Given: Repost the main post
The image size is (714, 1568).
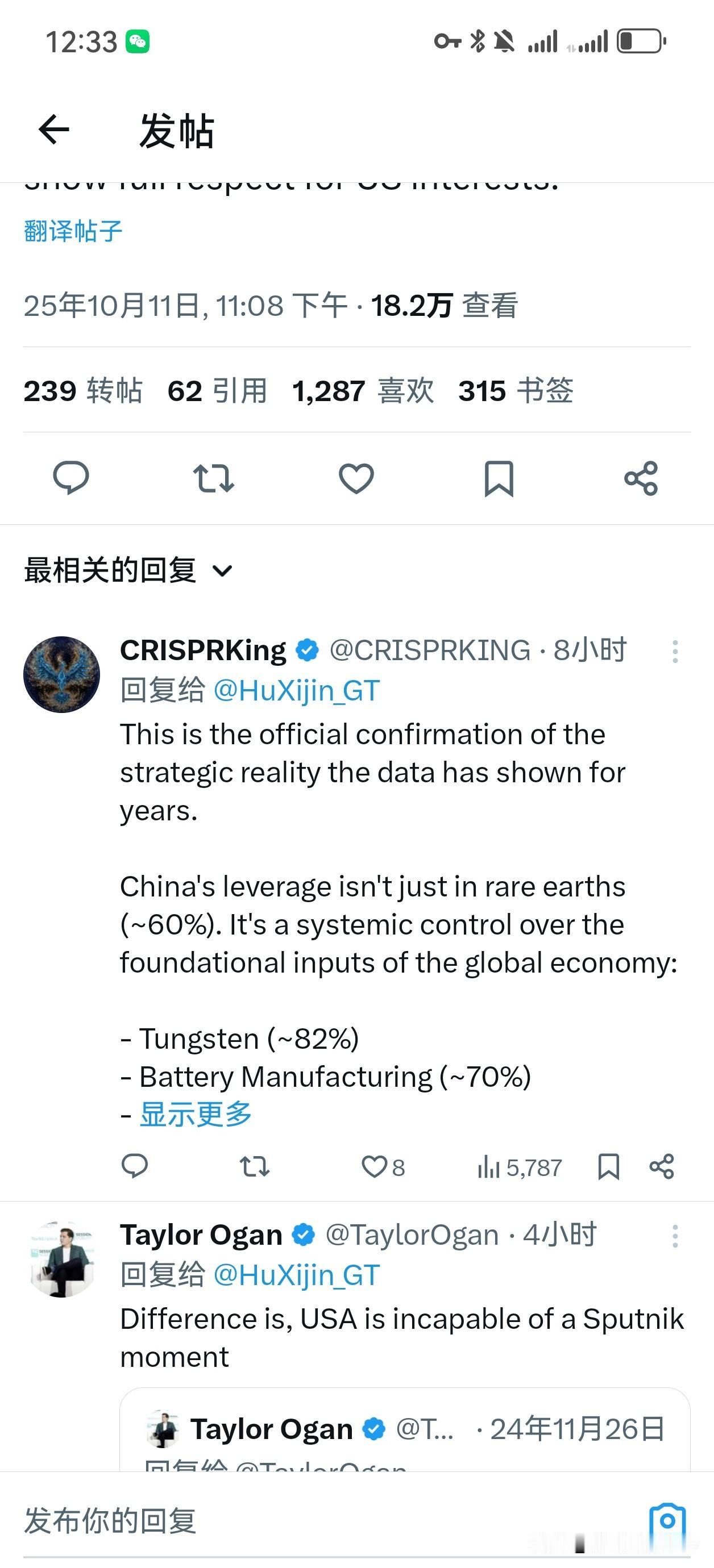Looking at the screenshot, I should click(x=213, y=478).
